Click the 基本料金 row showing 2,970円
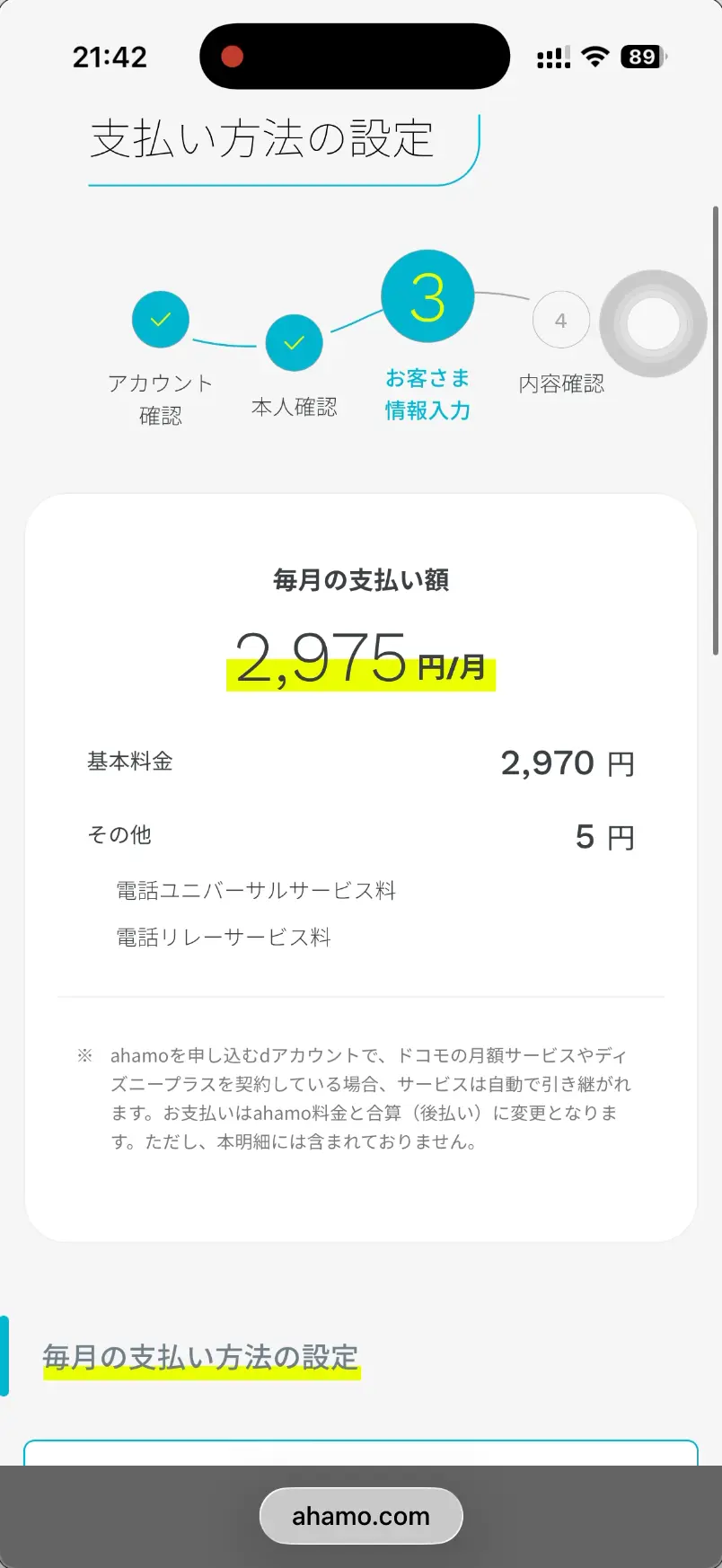 coord(359,762)
